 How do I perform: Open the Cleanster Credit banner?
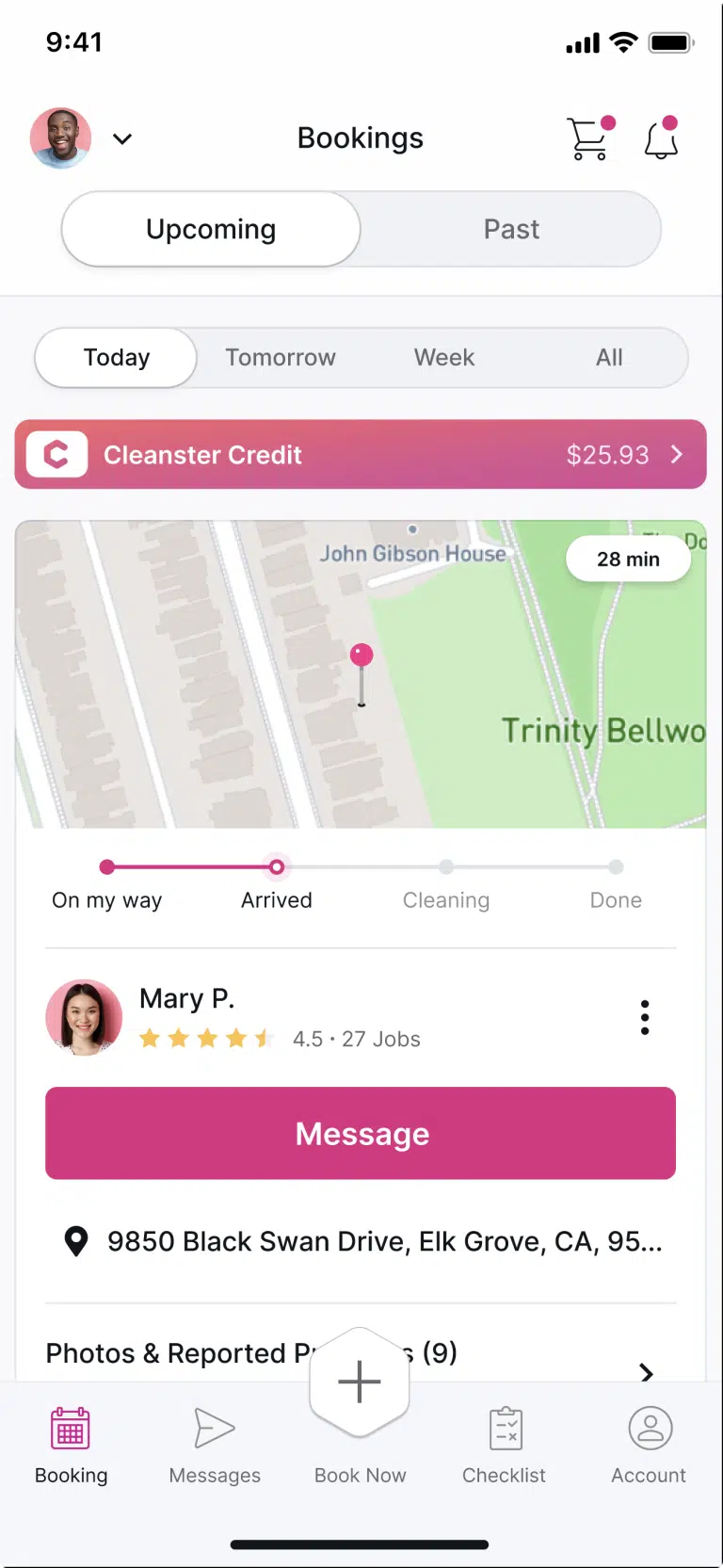[x=361, y=455]
